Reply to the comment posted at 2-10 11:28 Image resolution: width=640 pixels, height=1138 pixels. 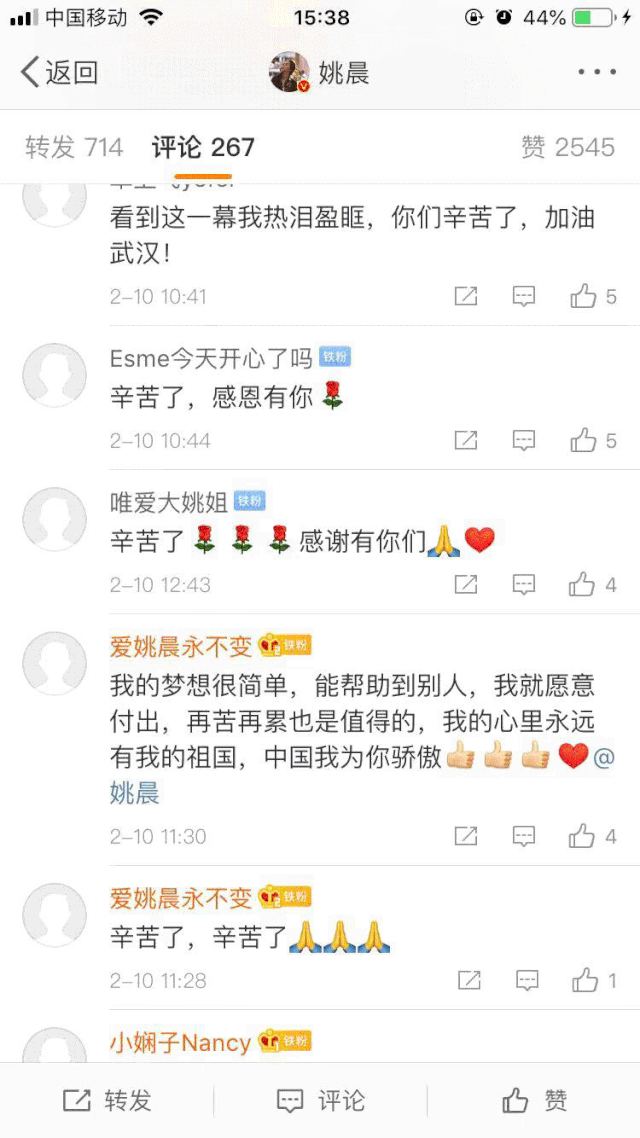coord(526,981)
